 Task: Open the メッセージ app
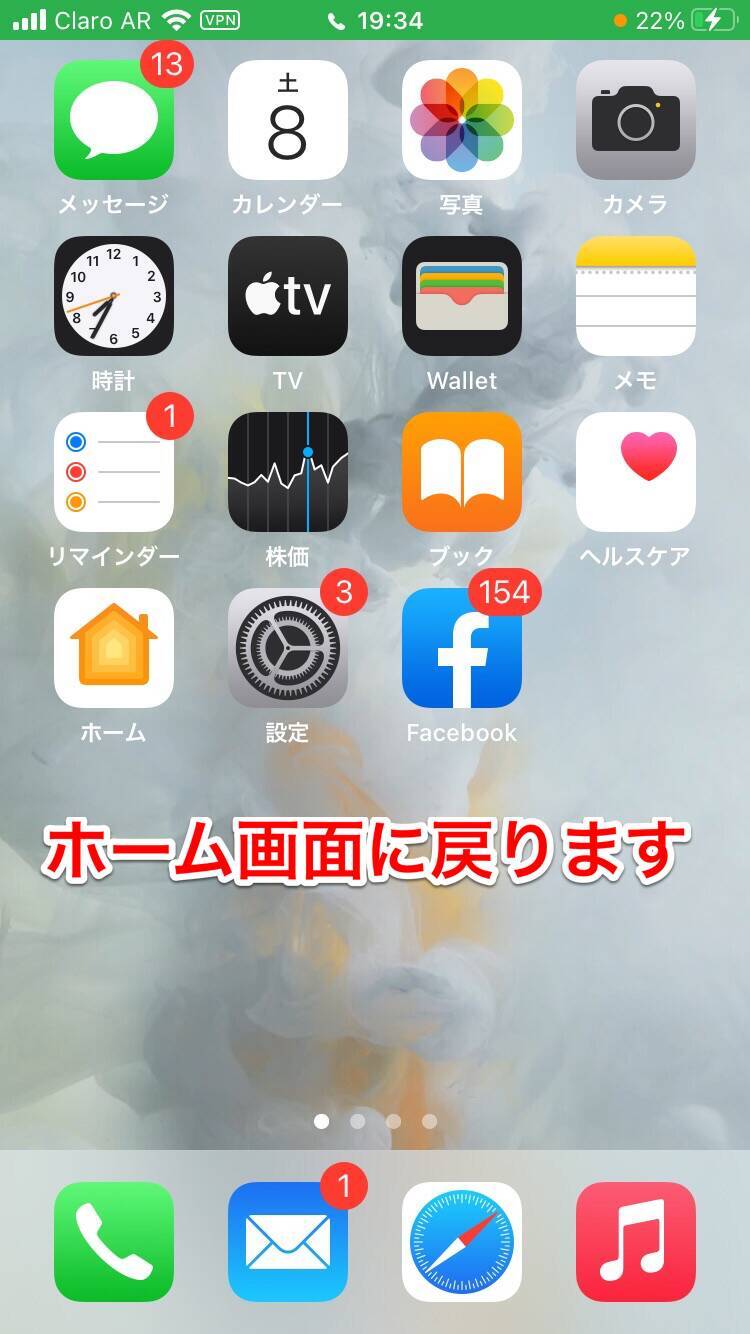[x=114, y=120]
